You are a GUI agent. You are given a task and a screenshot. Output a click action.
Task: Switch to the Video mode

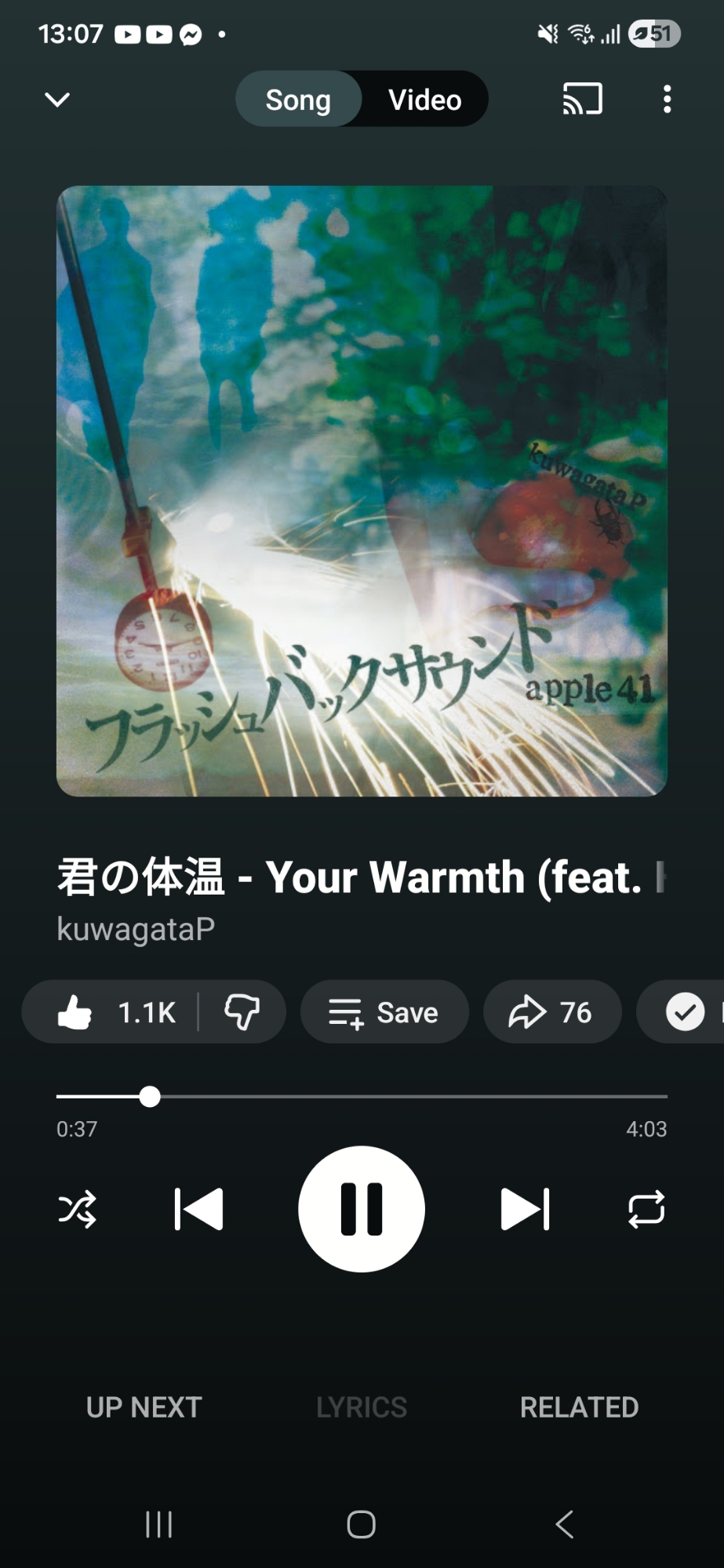tap(424, 100)
